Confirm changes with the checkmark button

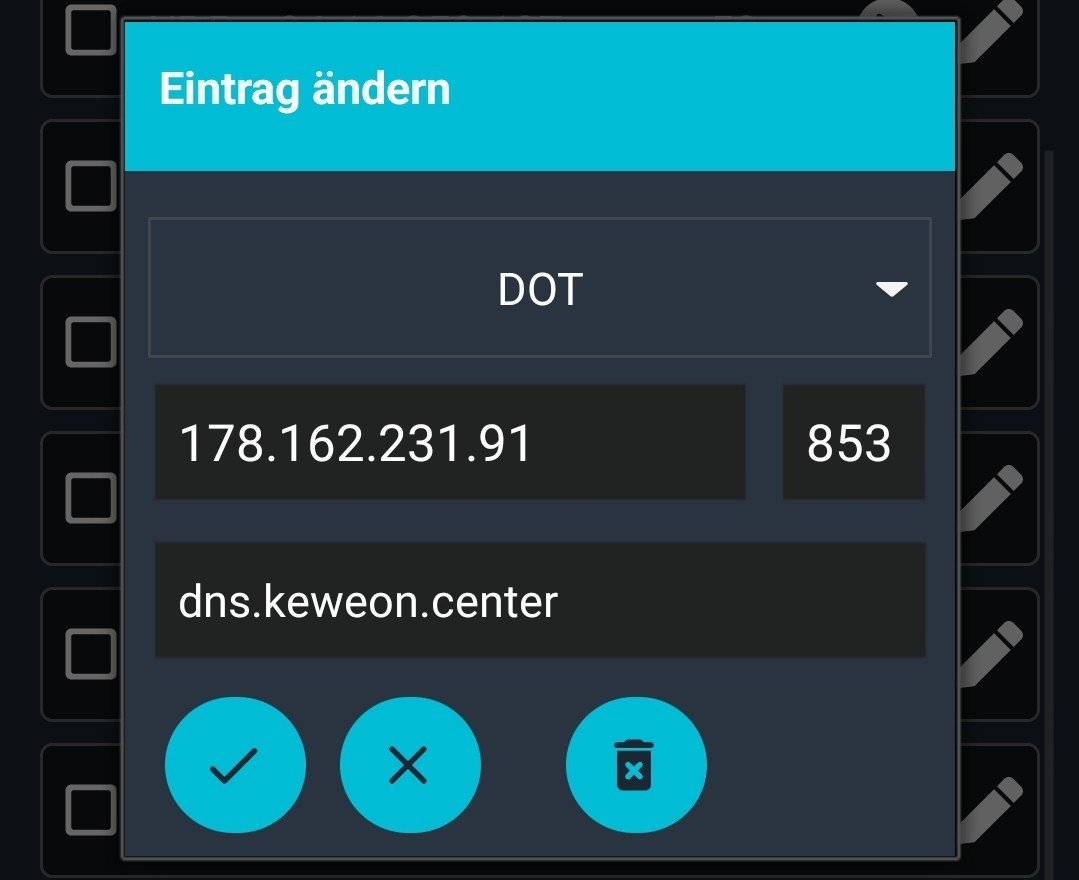coord(235,766)
